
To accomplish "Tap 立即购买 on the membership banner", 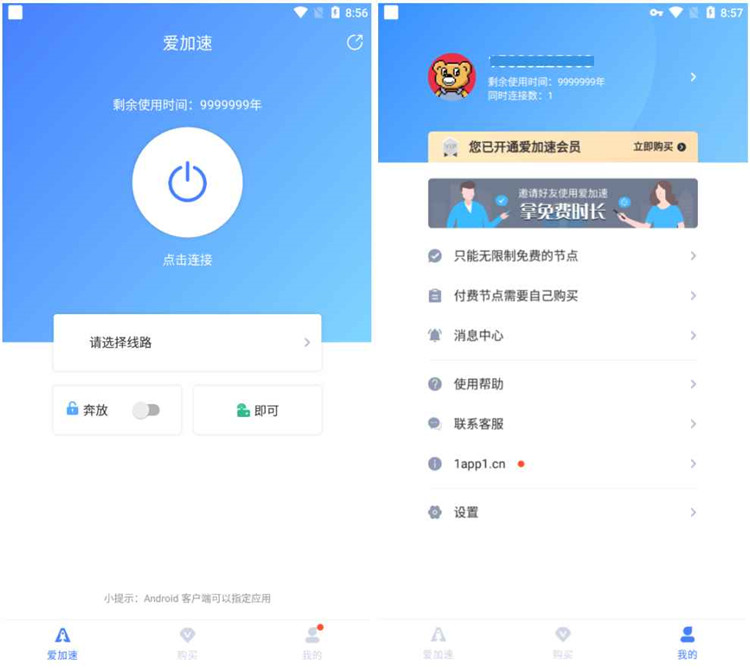I will coord(659,147).
